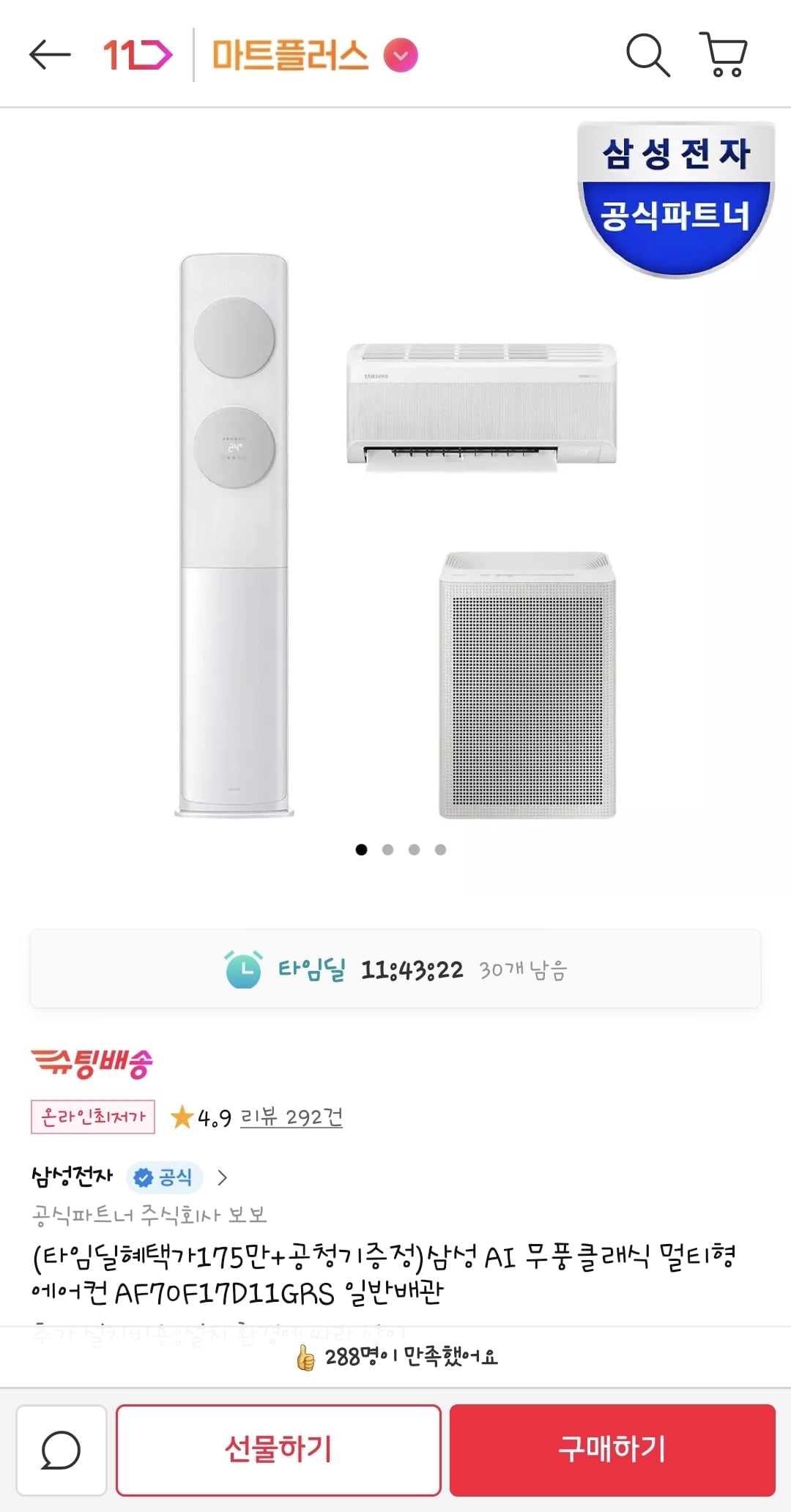Open product search
The width and height of the screenshot is (791, 1512).
click(x=647, y=55)
